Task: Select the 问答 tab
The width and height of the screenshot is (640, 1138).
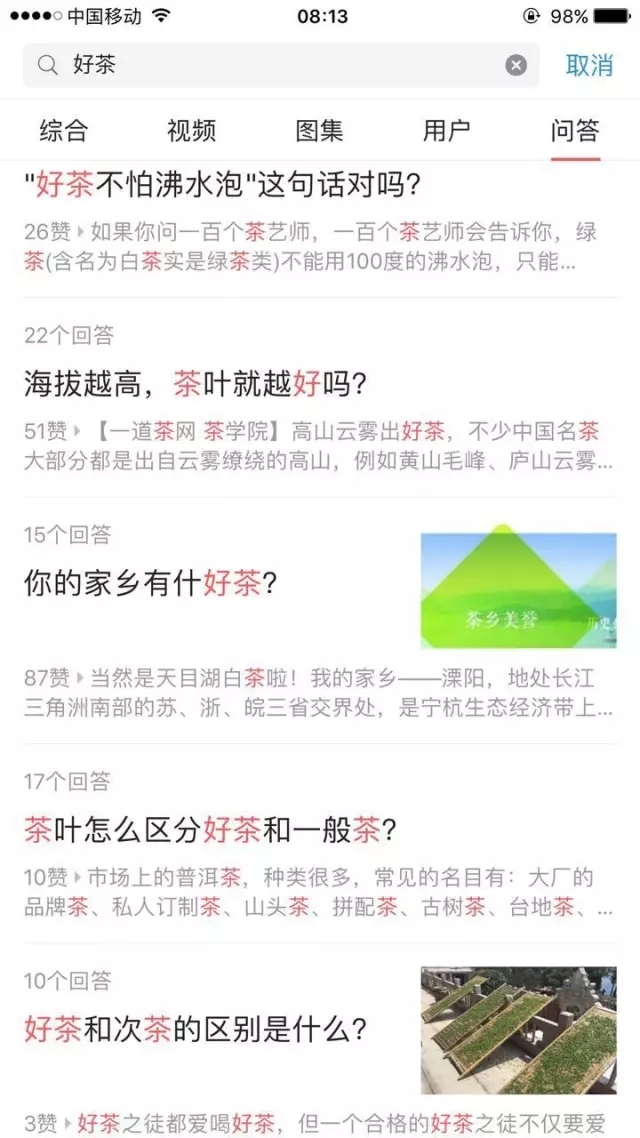Action: (x=575, y=131)
